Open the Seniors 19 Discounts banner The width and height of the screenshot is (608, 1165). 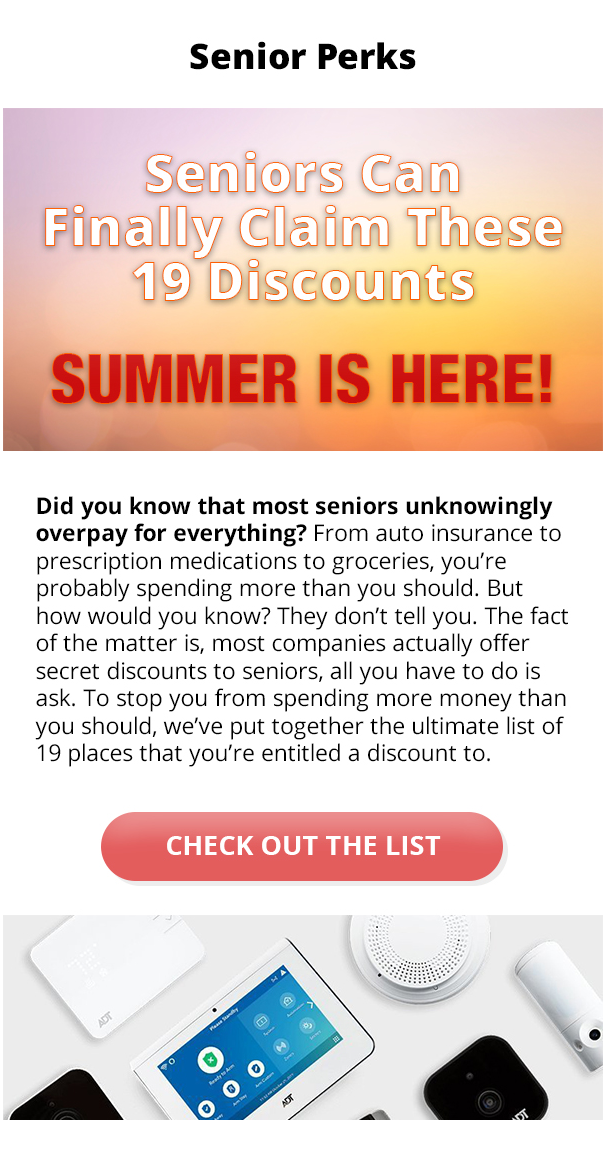pos(303,280)
